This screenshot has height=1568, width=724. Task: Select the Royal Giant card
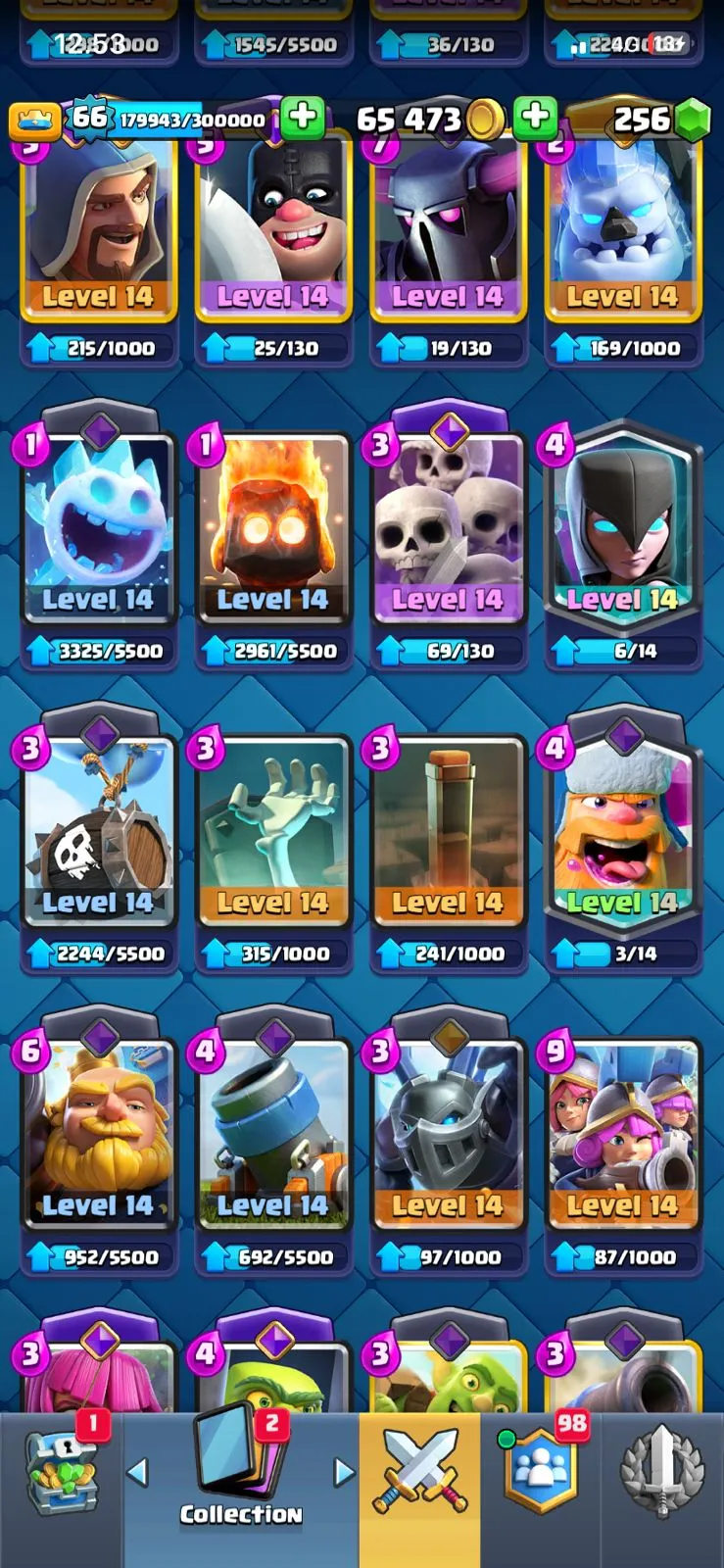coord(98,1135)
